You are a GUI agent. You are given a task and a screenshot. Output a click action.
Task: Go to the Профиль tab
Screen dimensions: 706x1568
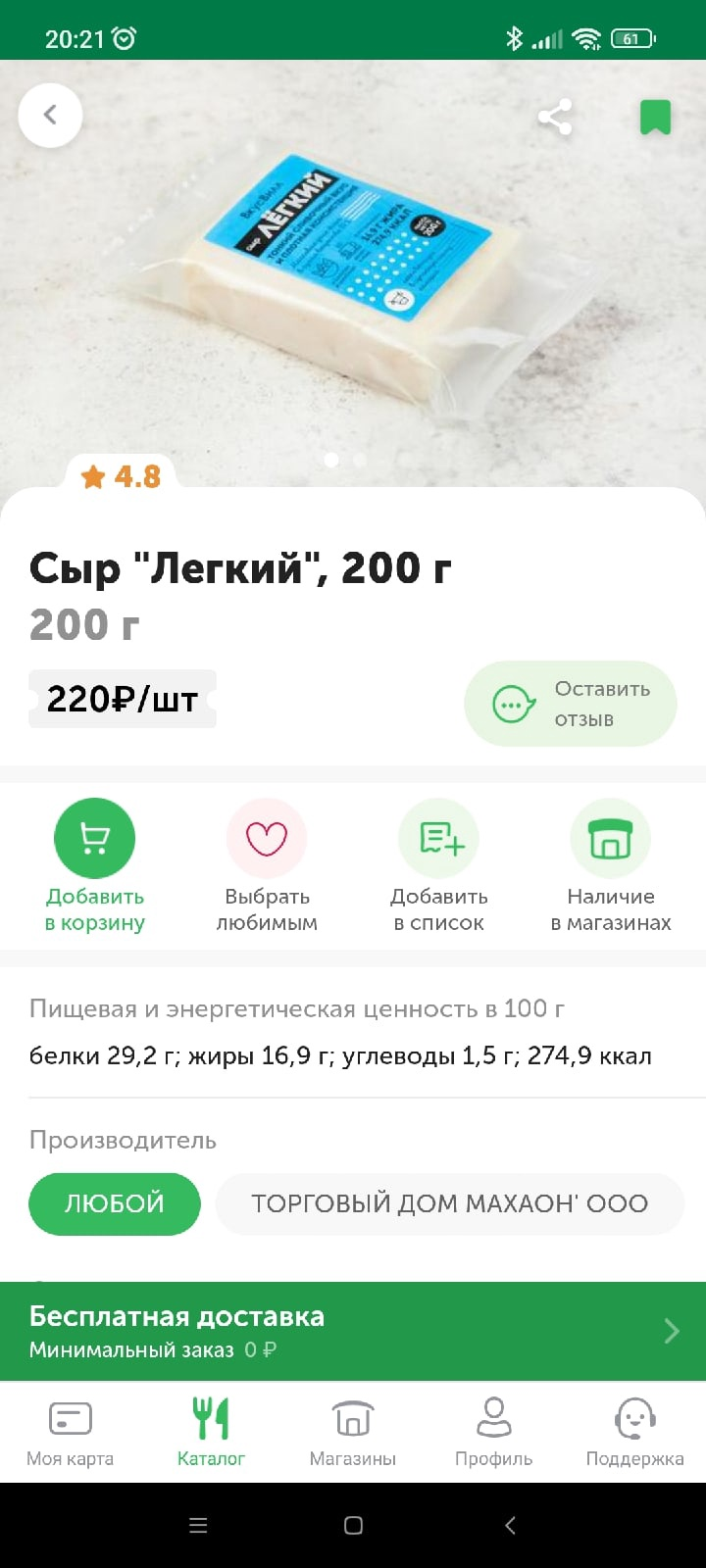[x=493, y=1431]
